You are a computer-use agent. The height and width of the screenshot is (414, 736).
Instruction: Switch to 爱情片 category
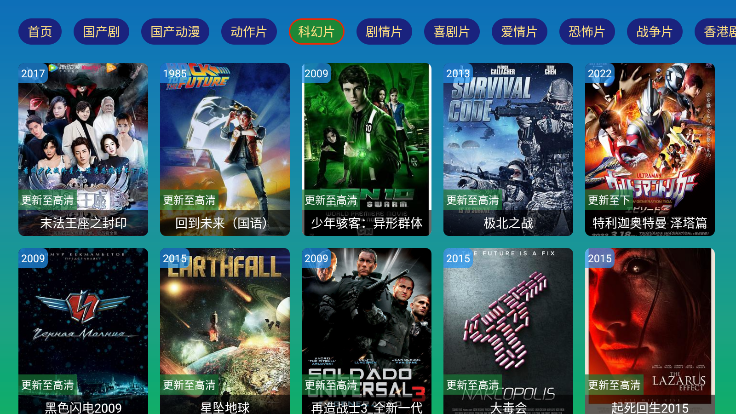519,31
